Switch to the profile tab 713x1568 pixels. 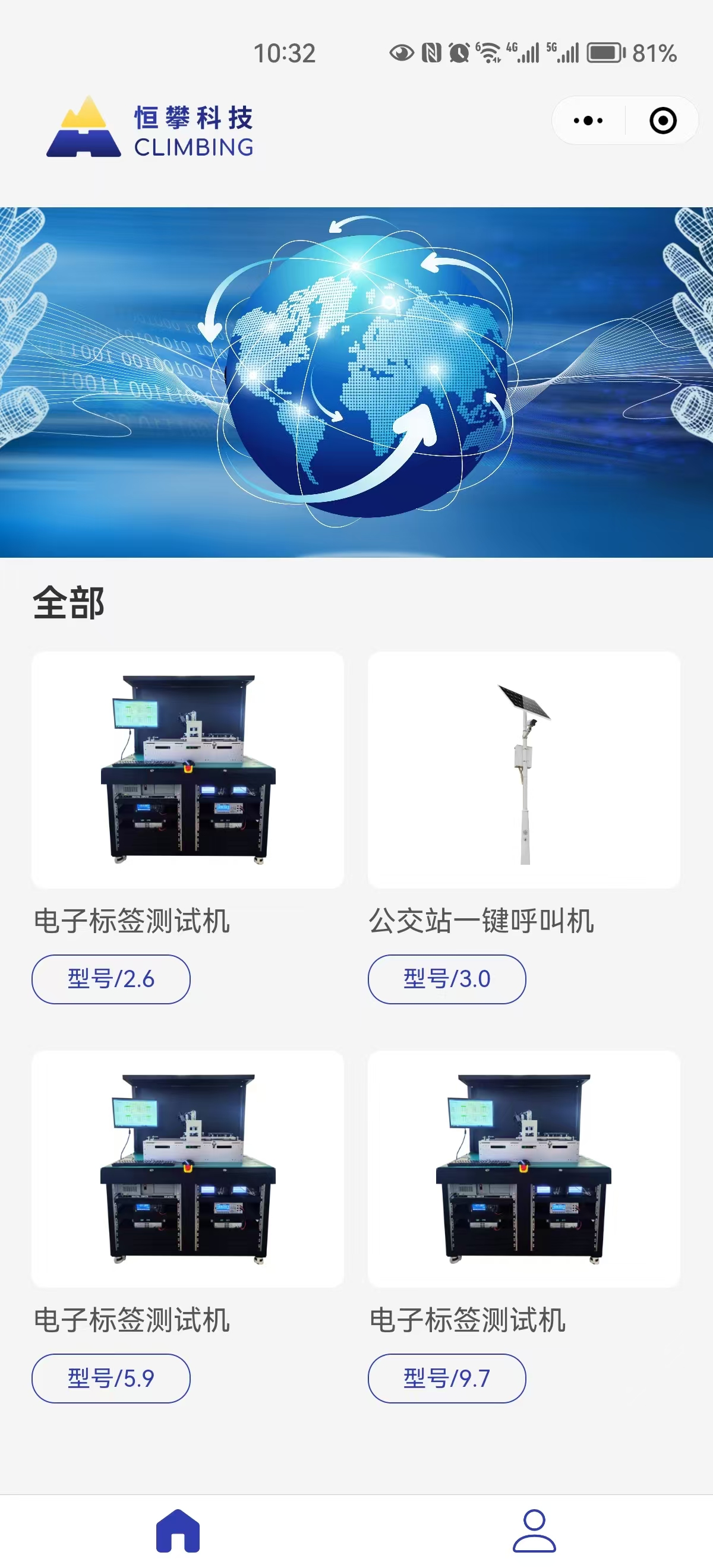(x=534, y=1530)
